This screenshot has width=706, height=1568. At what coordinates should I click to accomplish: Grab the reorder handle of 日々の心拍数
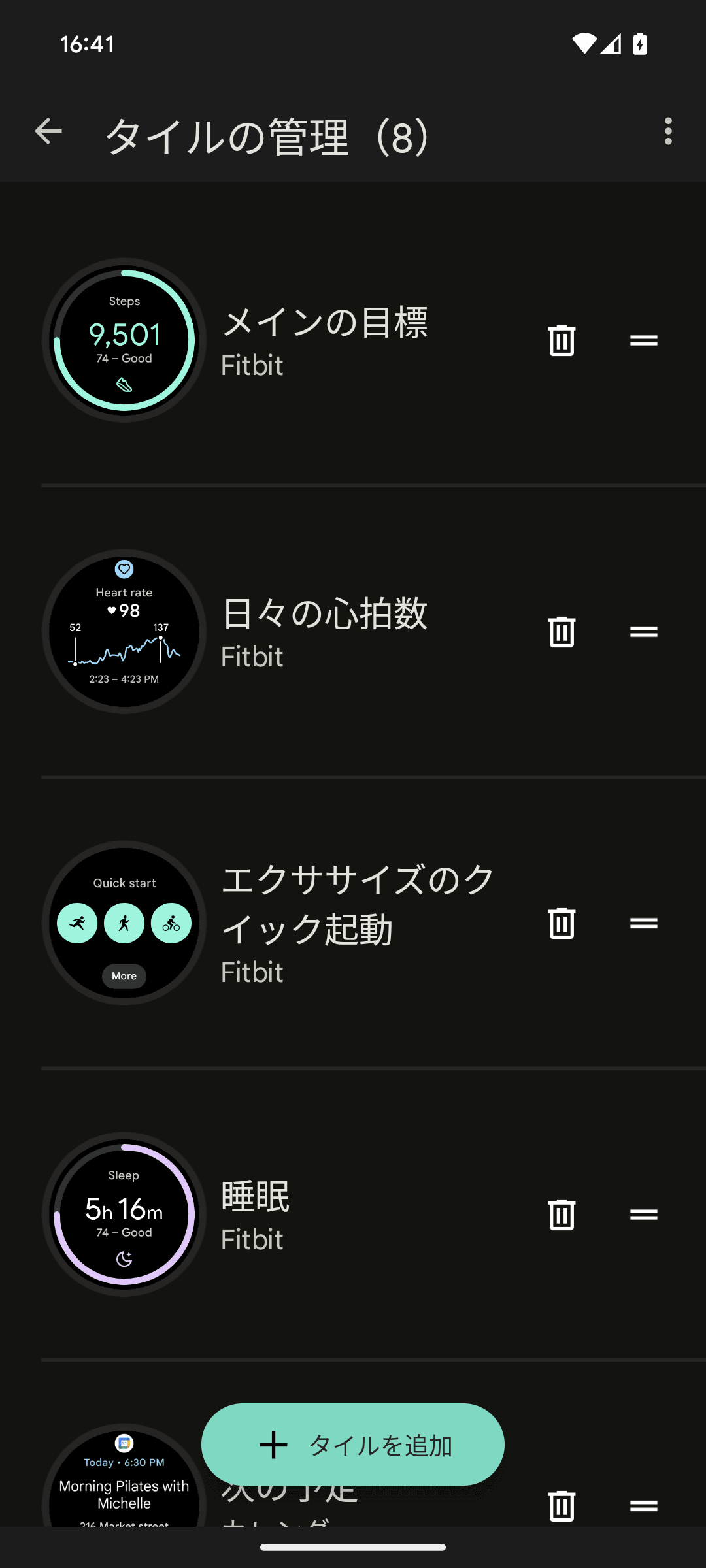[x=643, y=630]
